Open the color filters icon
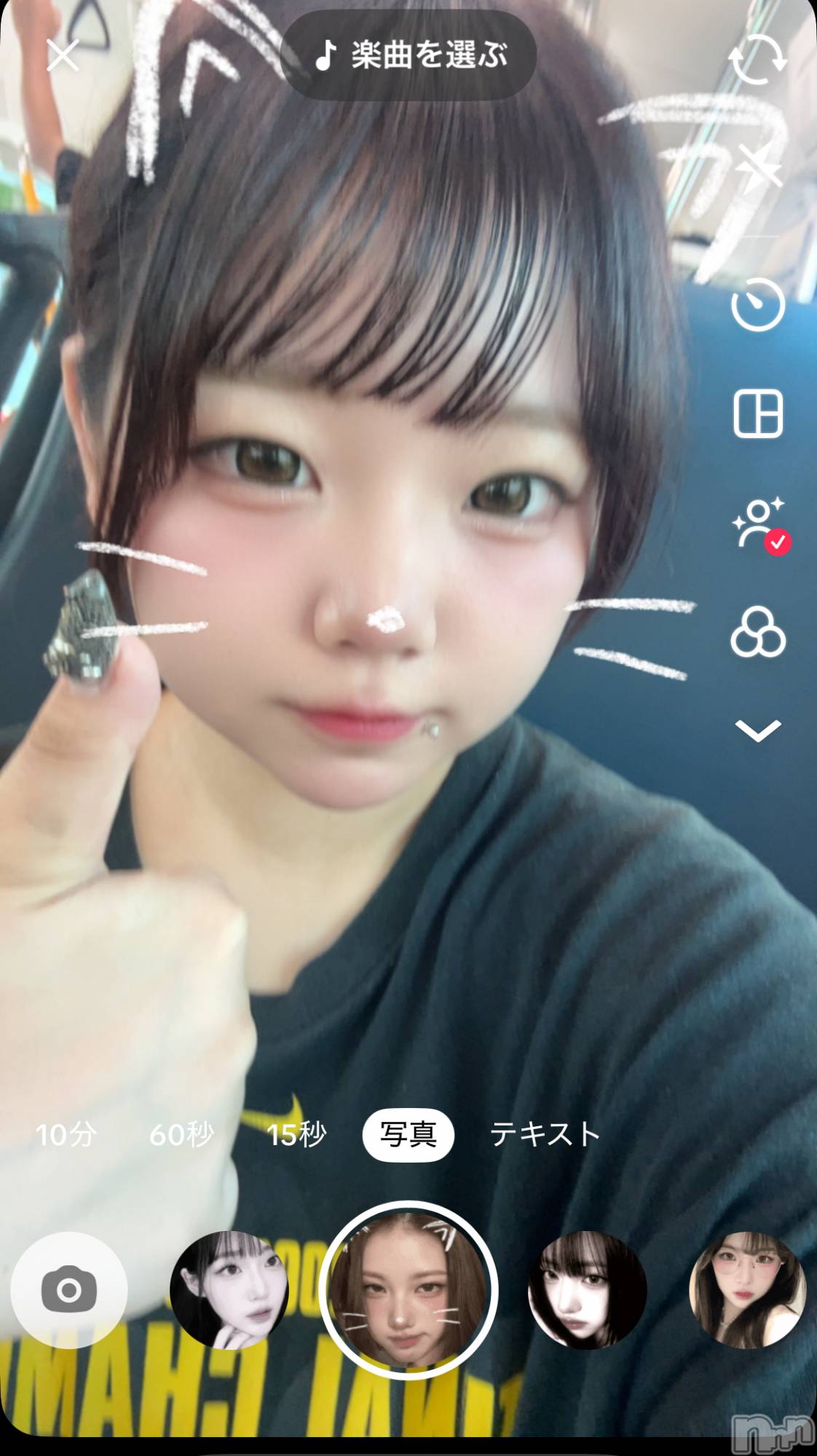Viewport: 817px width, 1456px height. [x=757, y=632]
